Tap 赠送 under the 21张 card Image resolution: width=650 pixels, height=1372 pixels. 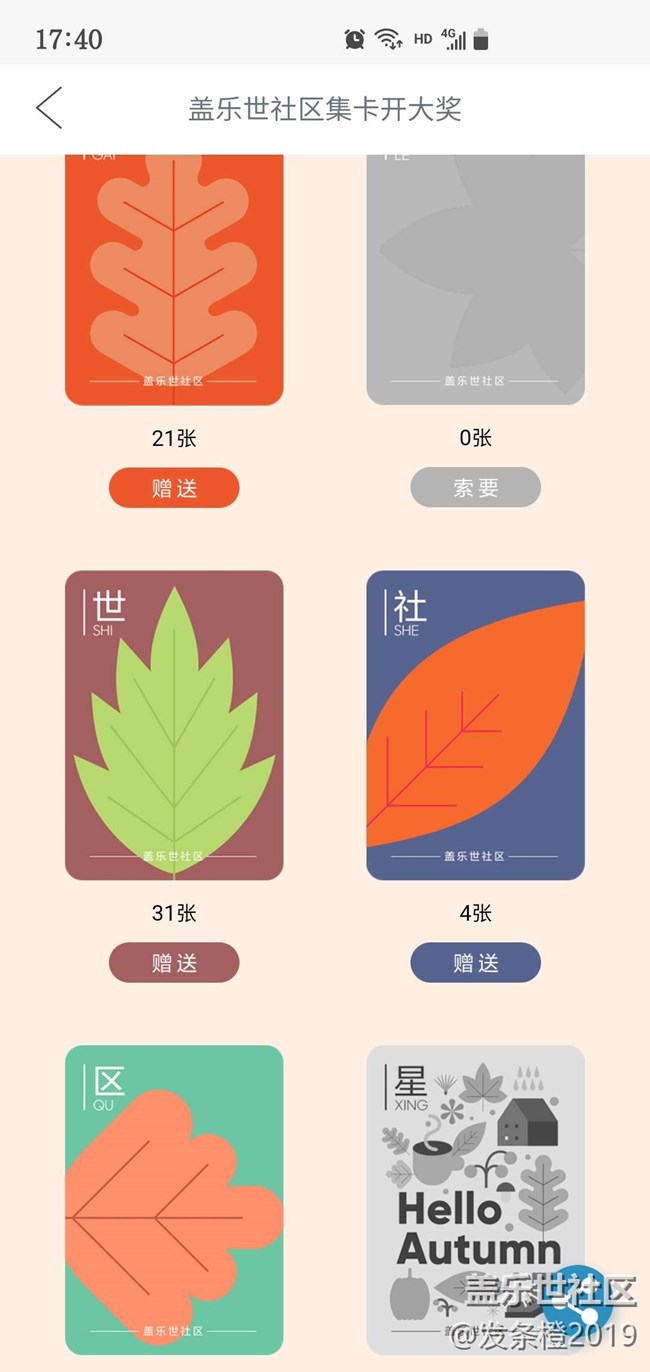point(174,488)
